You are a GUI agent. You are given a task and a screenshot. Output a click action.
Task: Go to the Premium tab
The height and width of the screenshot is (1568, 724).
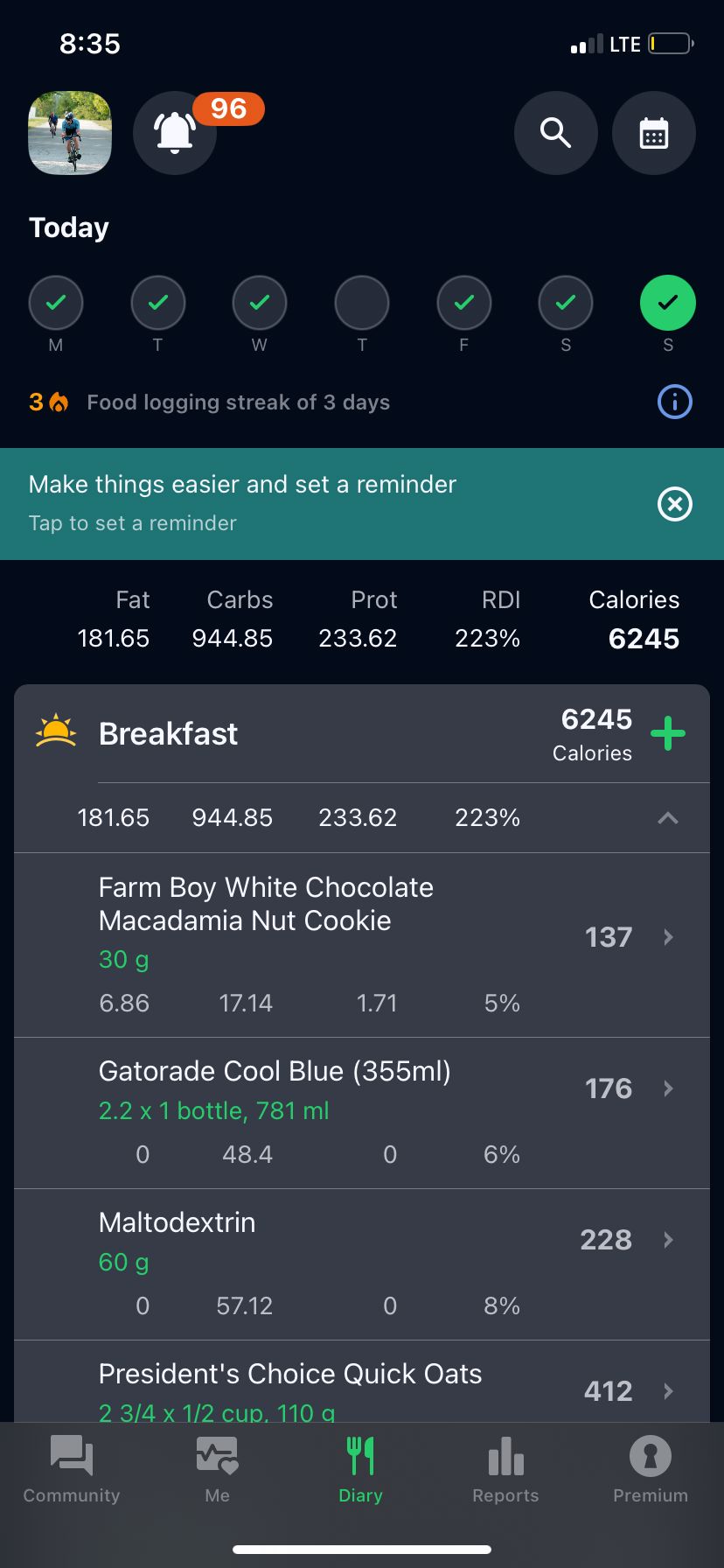(651, 1469)
